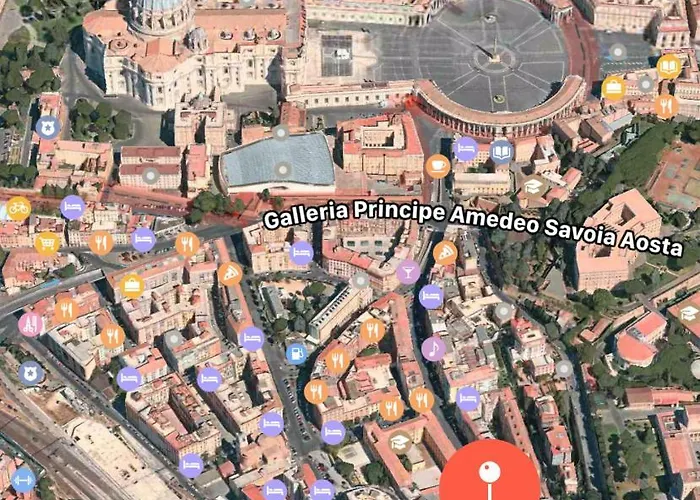The image size is (700, 500).
Task: Open the orange coffee cup marker
Action: point(437,166)
